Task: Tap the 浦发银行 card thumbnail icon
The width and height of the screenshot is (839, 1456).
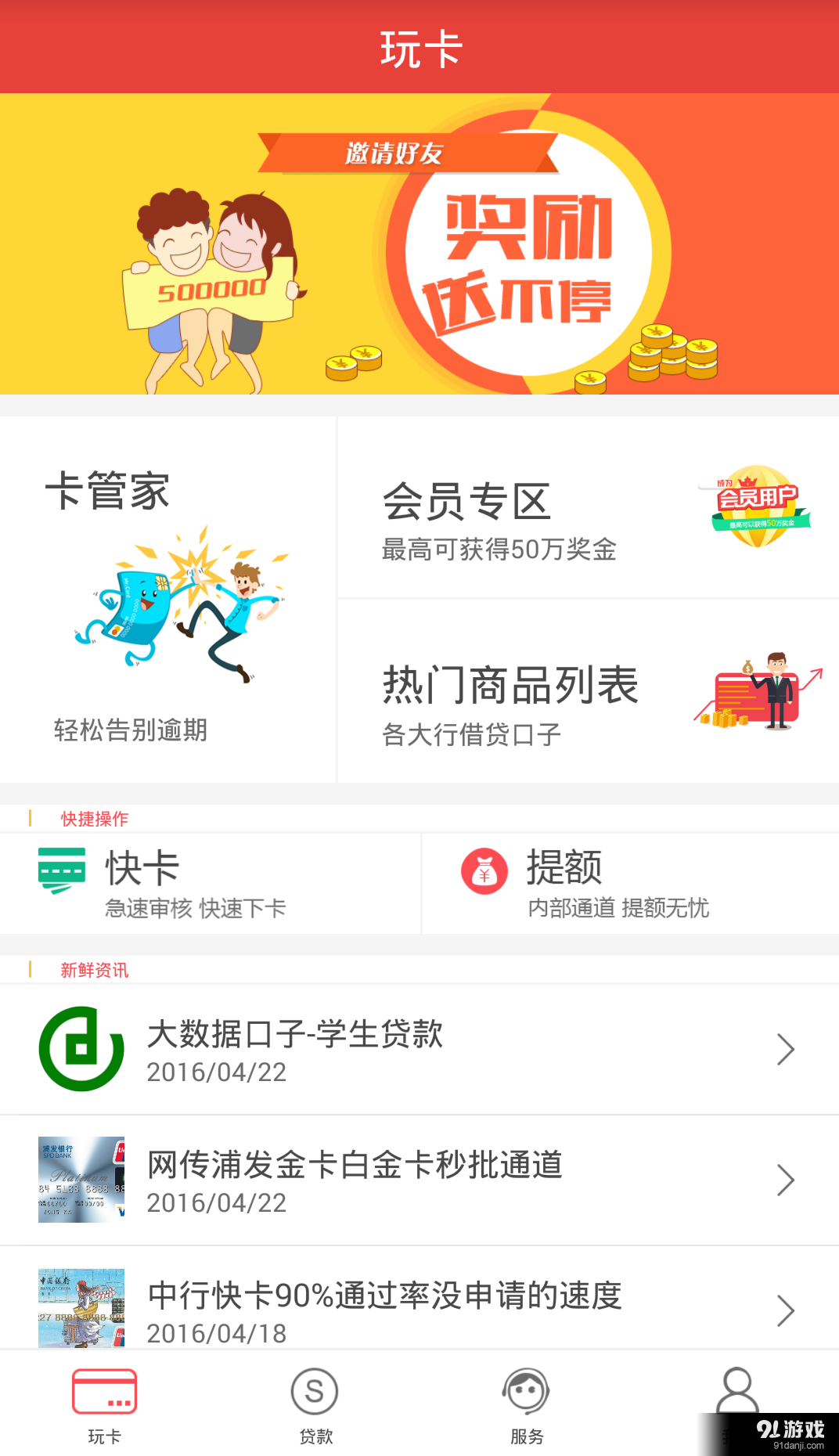Action: point(81,1180)
